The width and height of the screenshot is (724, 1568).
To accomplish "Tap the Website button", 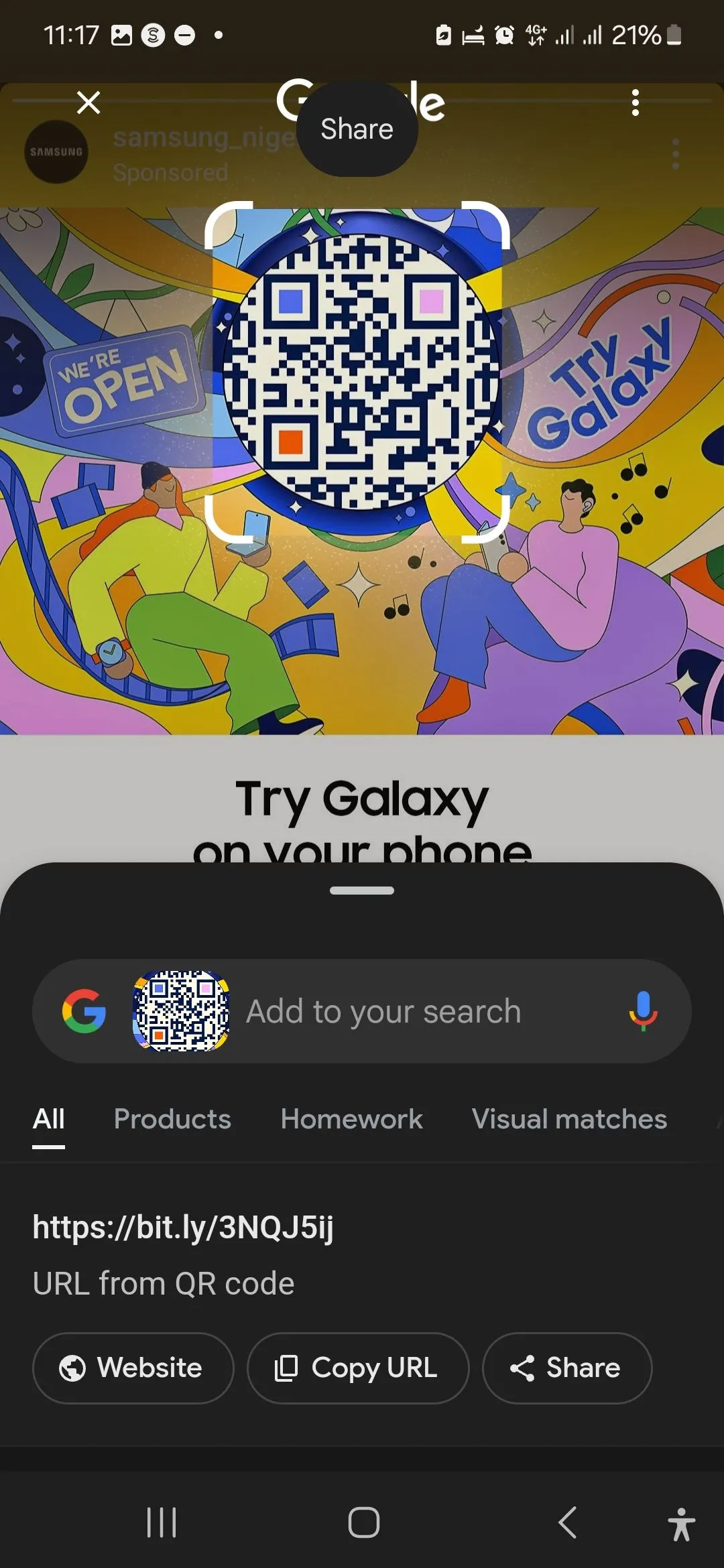I will pos(132,1368).
